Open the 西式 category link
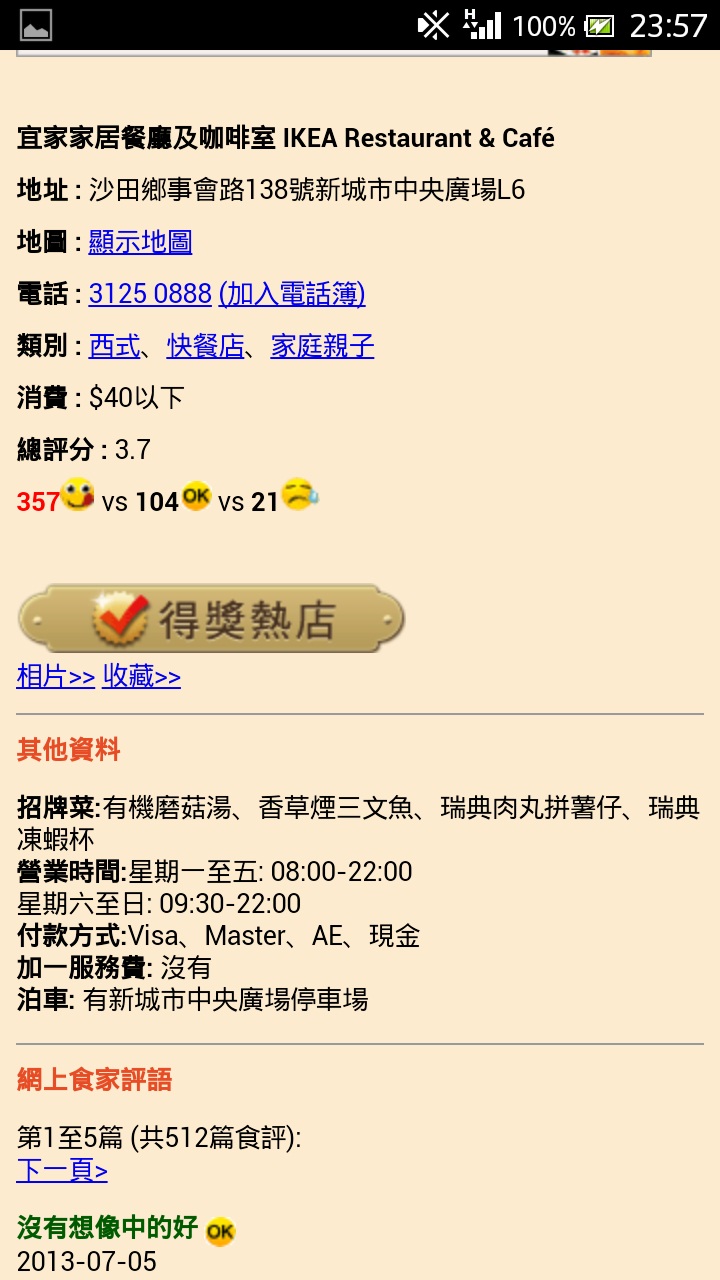 pyautogui.click(x=114, y=346)
